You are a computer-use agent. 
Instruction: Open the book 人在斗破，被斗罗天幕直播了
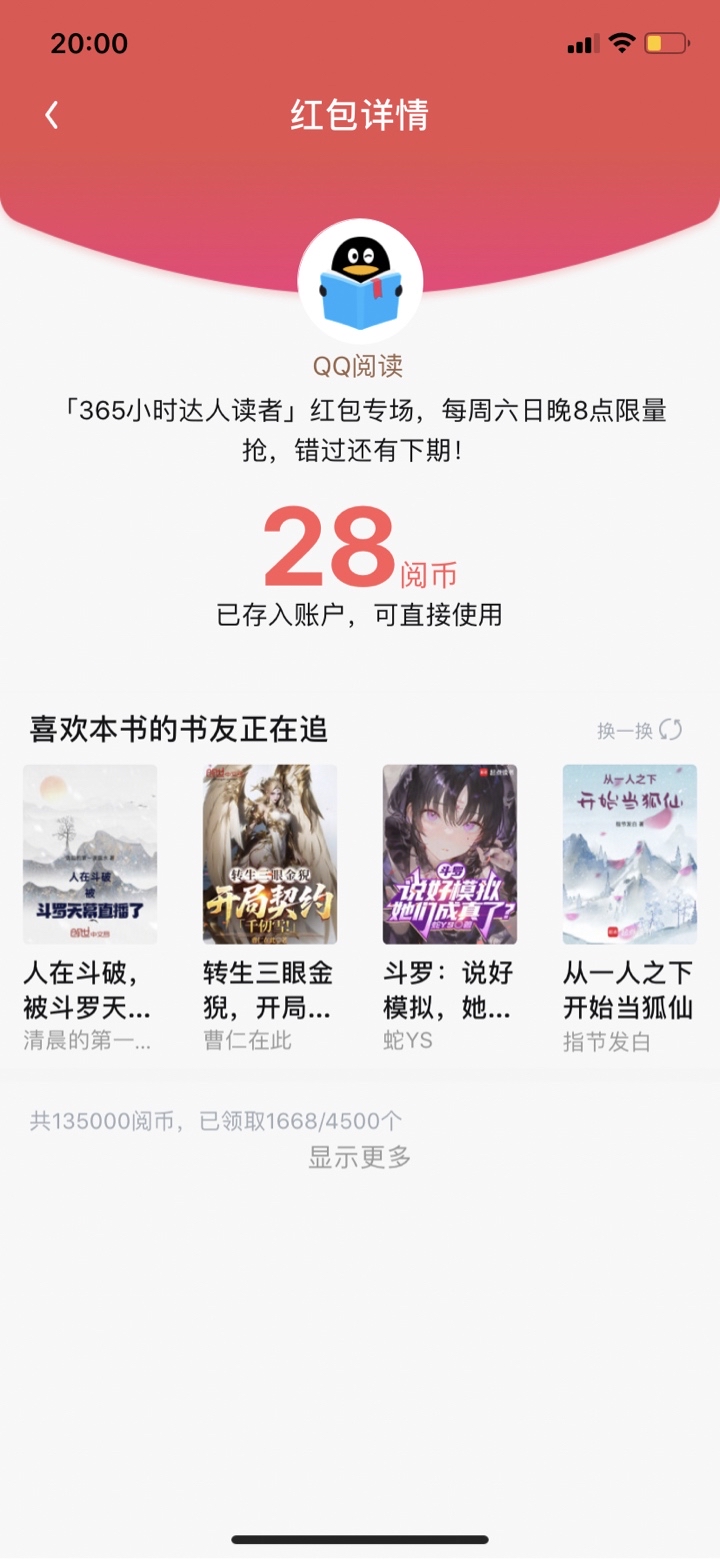click(x=90, y=855)
